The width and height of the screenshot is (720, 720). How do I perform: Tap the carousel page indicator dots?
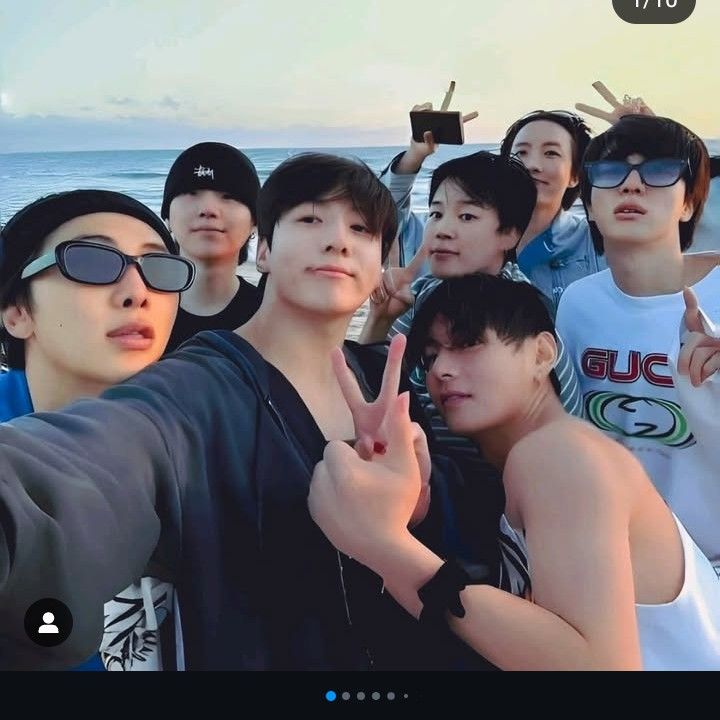367,696
